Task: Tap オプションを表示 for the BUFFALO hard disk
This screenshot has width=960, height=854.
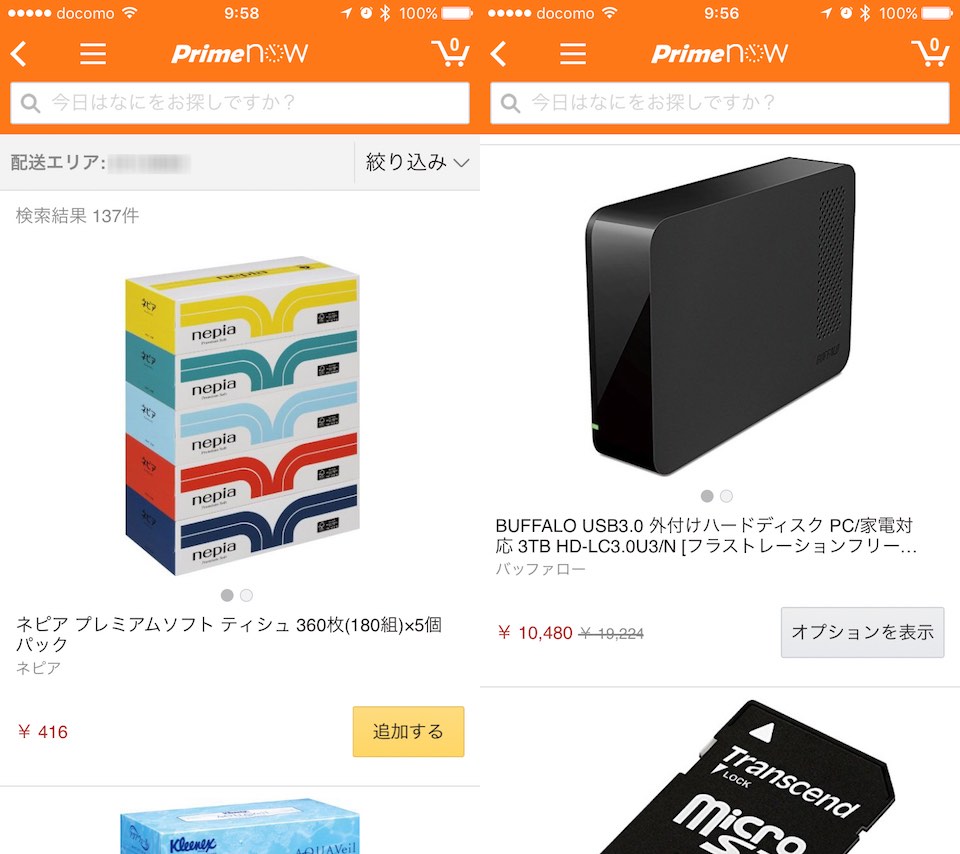Action: pos(862,632)
